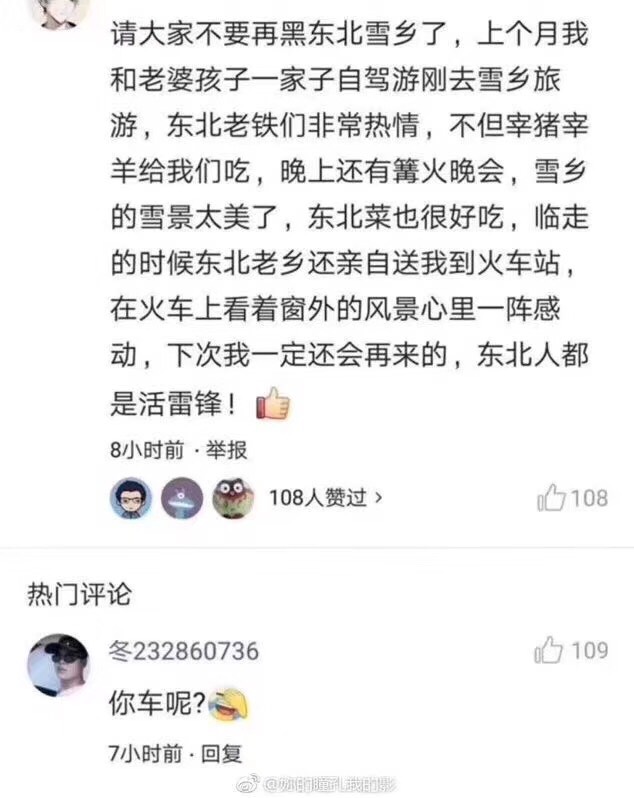The width and height of the screenshot is (634, 798).
Task: Open the 108人赞过 likers list
Action: click(x=324, y=498)
